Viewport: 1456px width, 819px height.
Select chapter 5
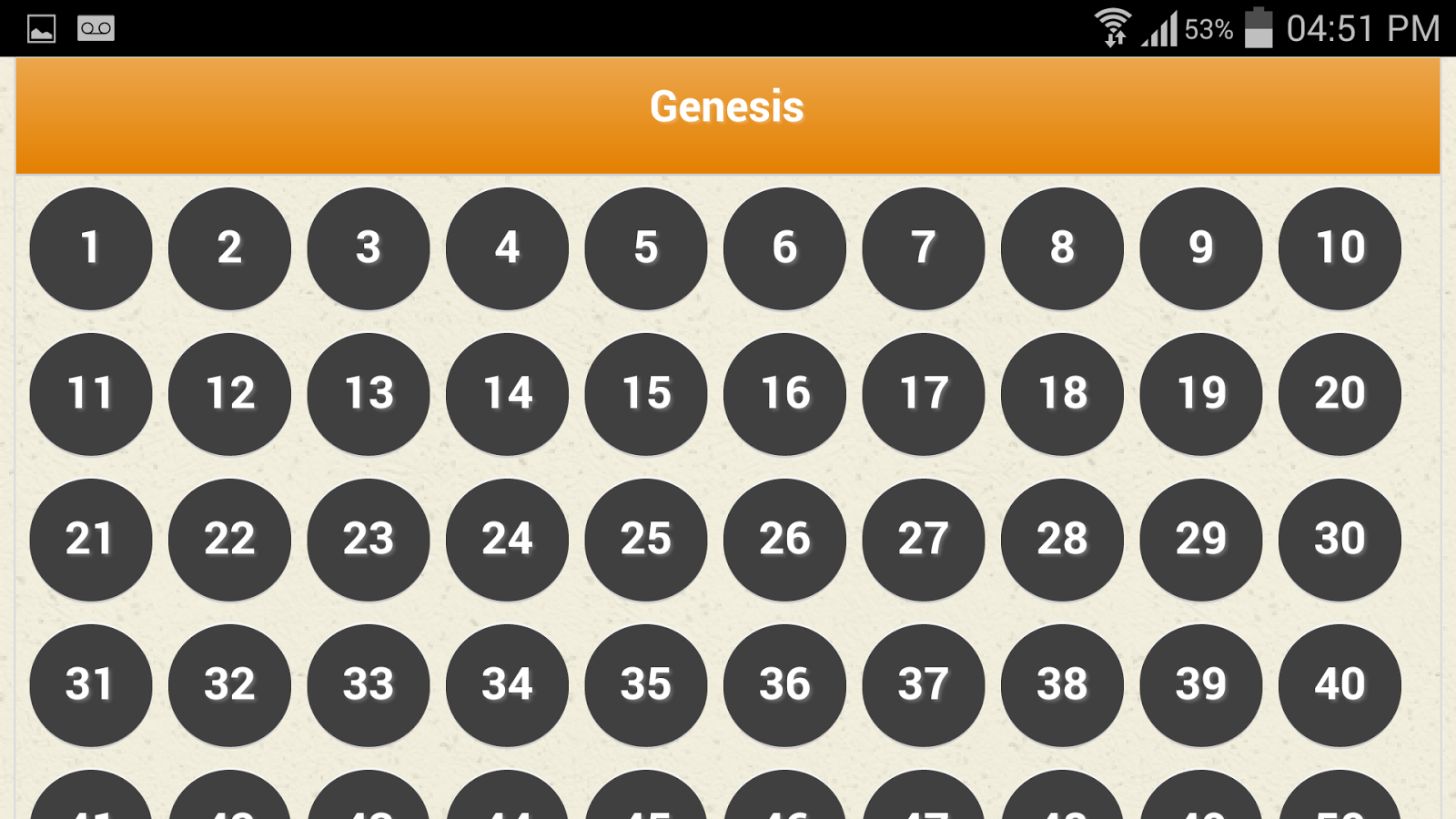[x=645, y=248]
